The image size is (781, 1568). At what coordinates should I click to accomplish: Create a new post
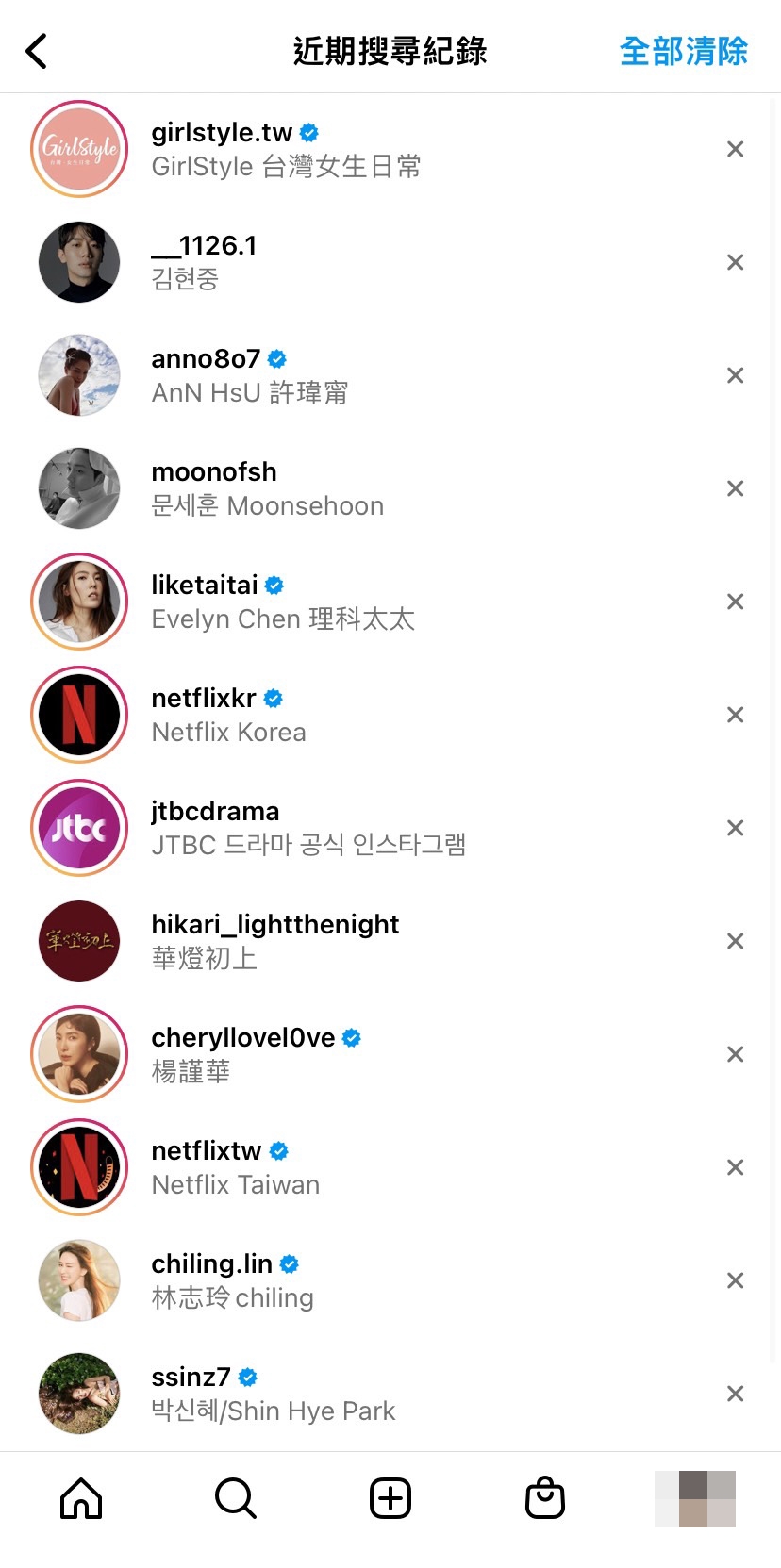pyautogui.click(x=390, y=1498)
